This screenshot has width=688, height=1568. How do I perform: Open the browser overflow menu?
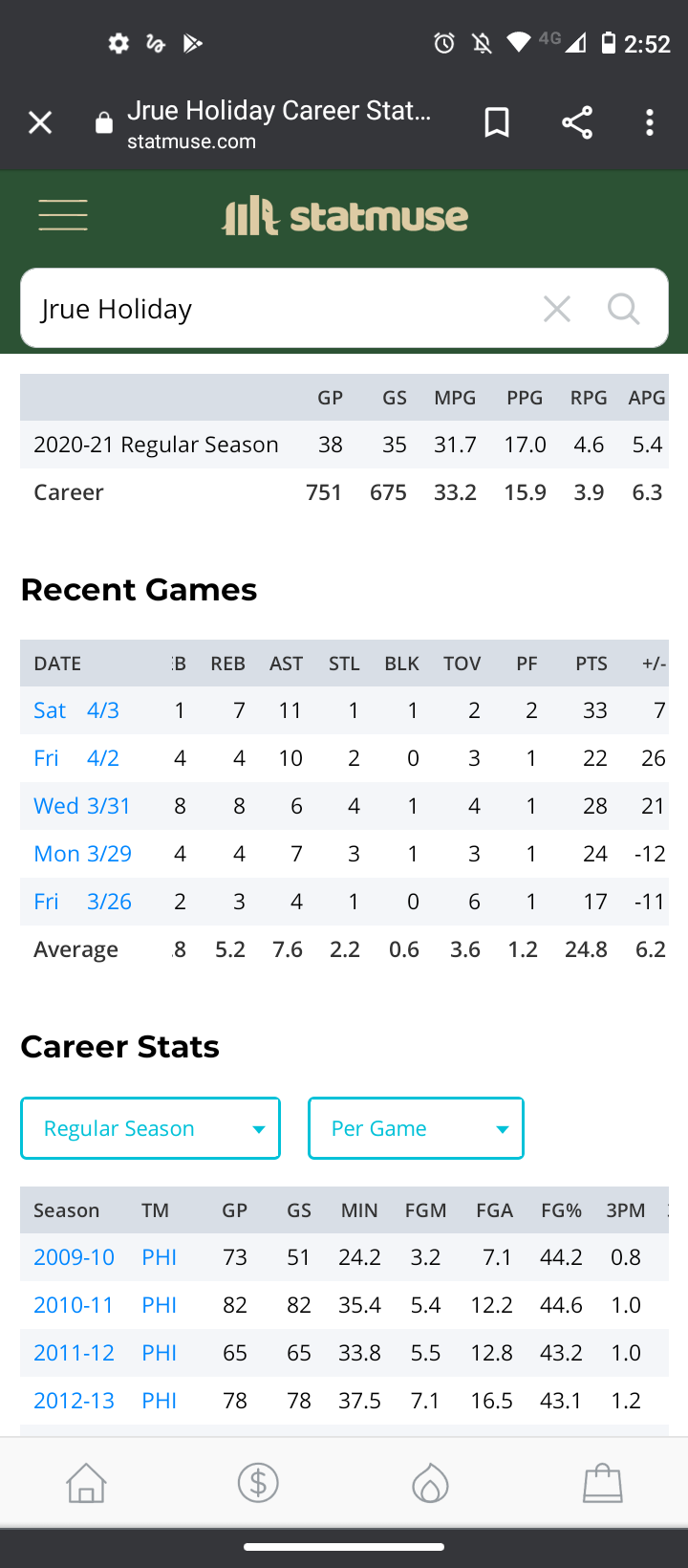click(x=650, y=122)
